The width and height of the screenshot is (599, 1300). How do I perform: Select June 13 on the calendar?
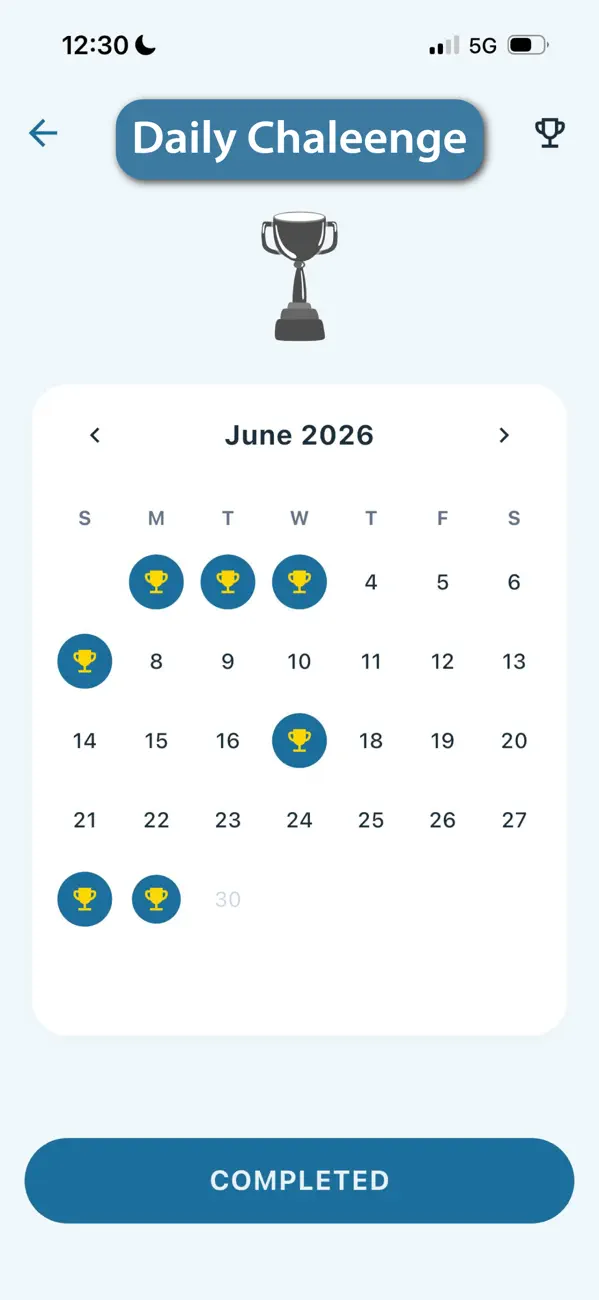514,661
